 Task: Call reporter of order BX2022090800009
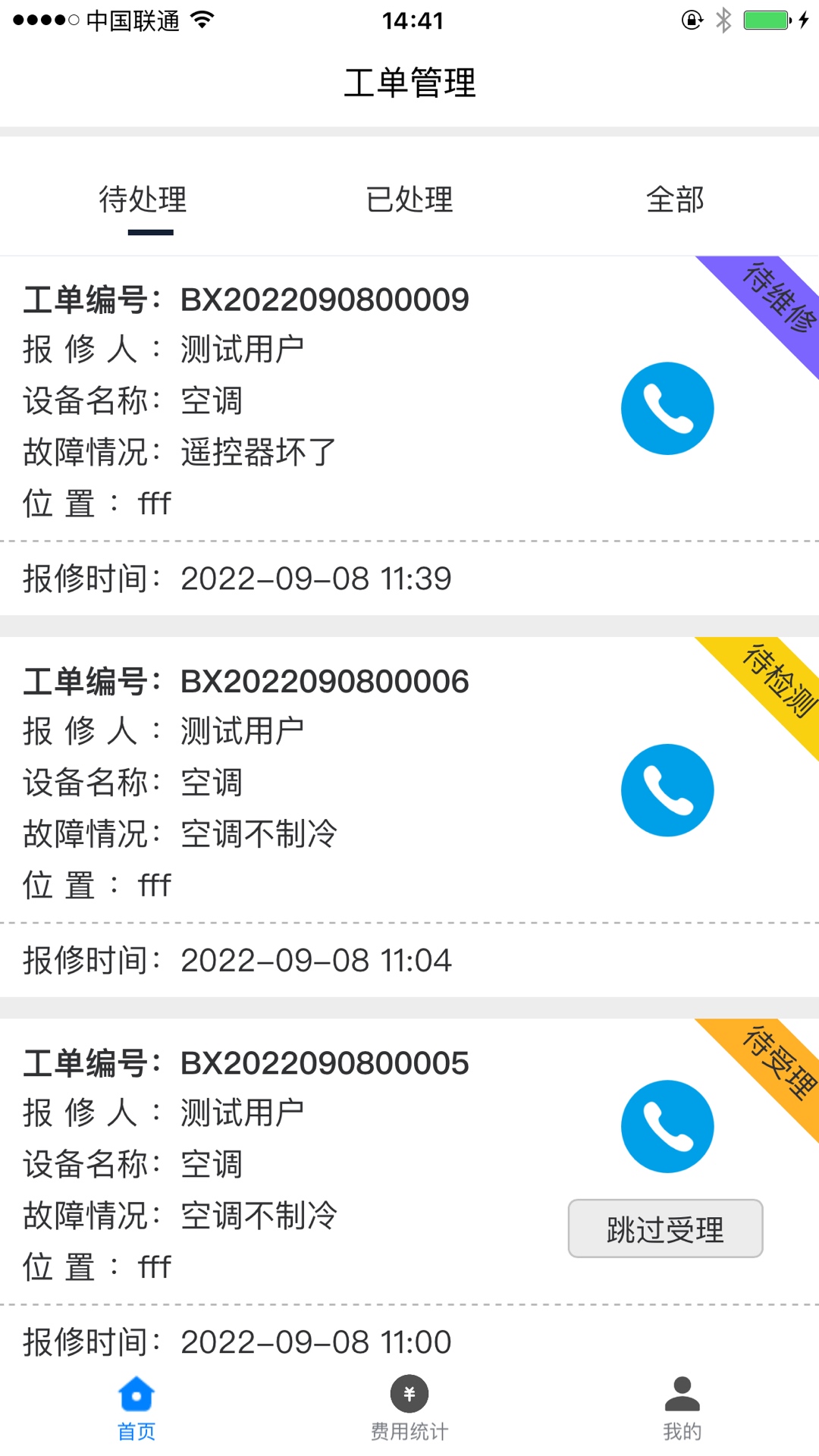[667, 408]
